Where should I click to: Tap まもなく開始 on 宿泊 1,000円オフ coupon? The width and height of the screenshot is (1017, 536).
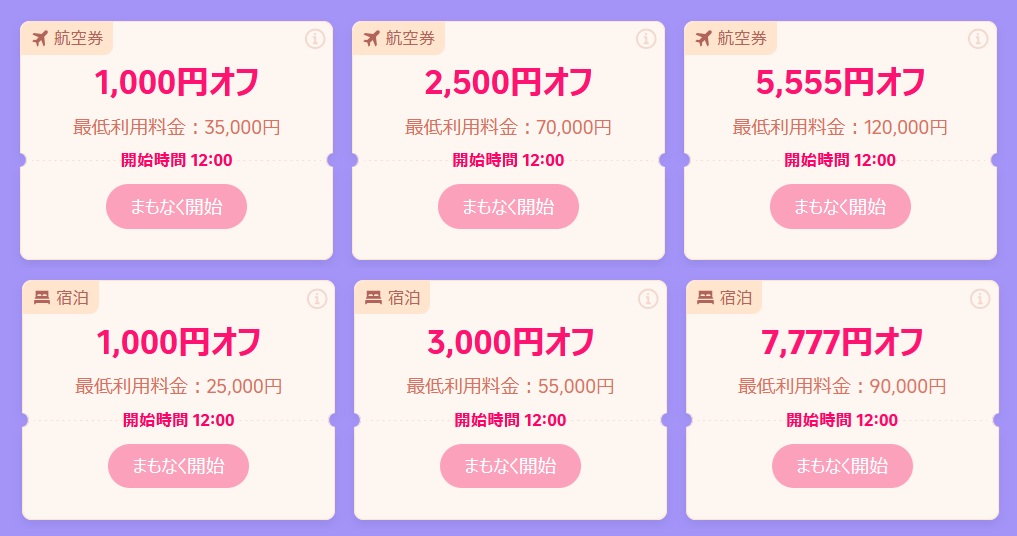tap(178, 466)
